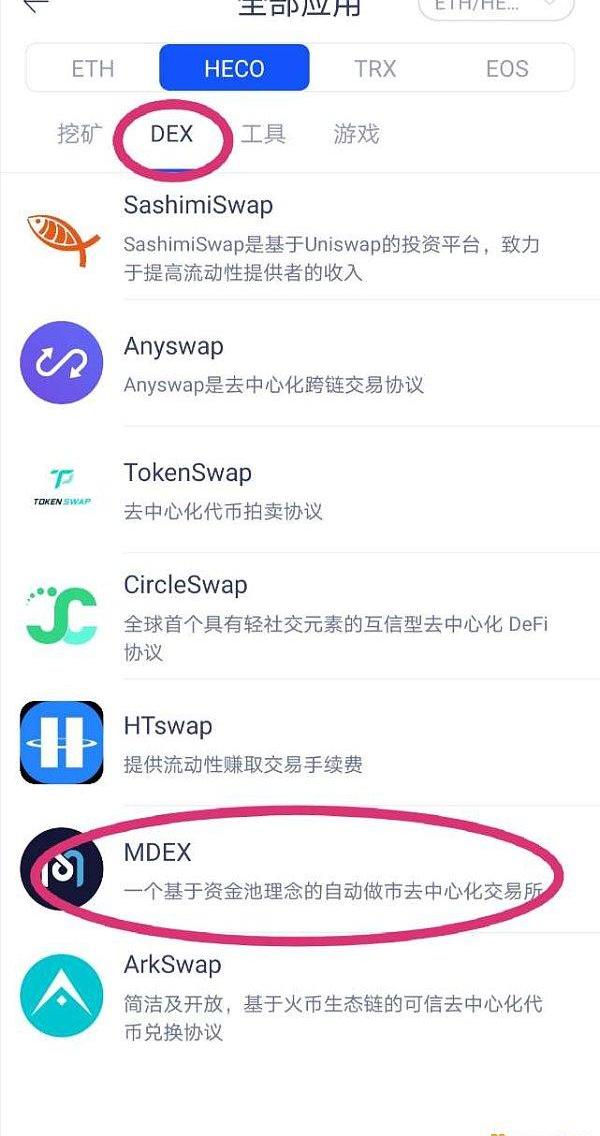Launch ArkSwap from the list
The width and height of the screenshot is (600, 1136).
[300, 996]
